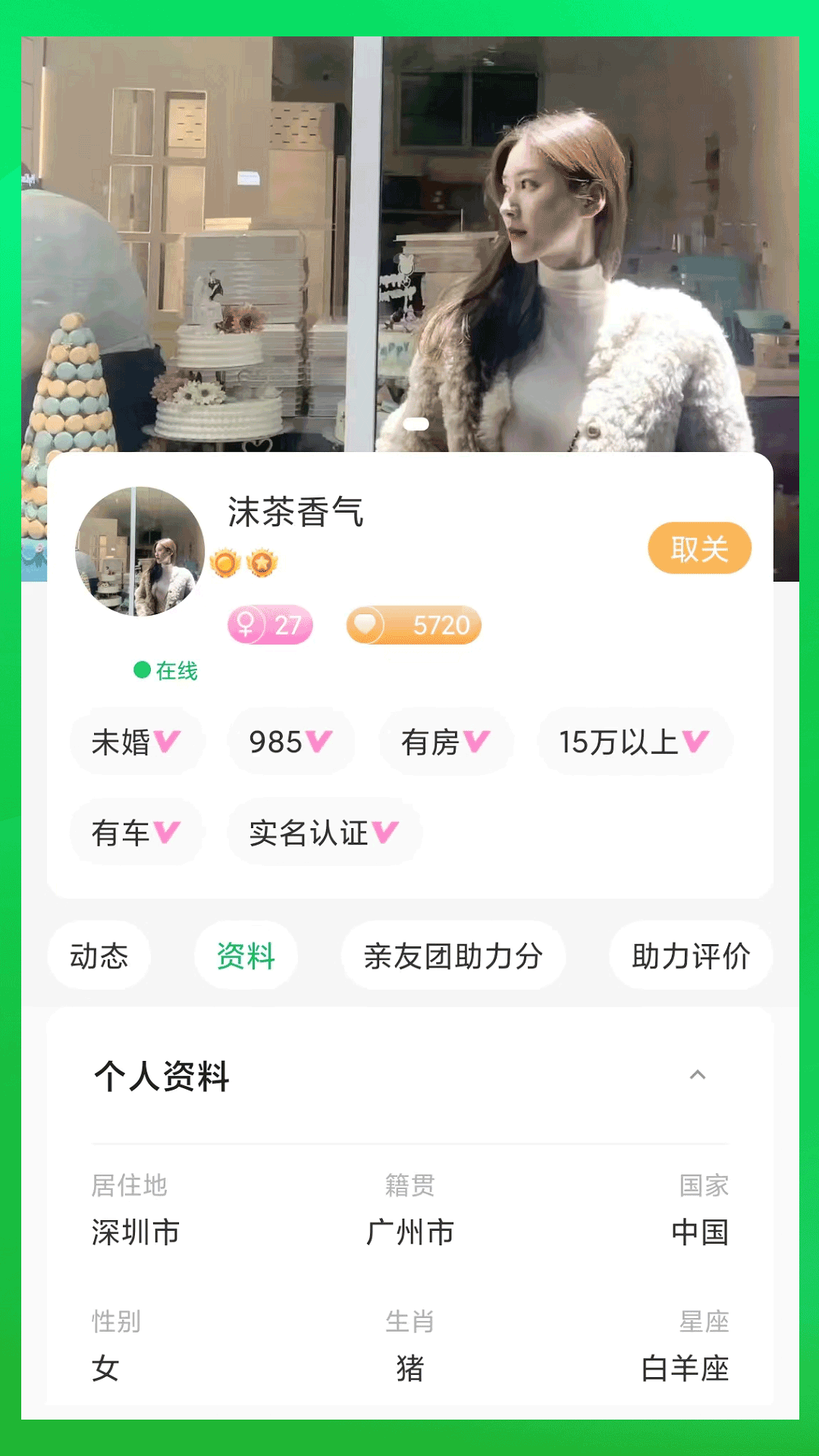
Task: Open the 亲友团助力分 section
Action: pos(453,955)
